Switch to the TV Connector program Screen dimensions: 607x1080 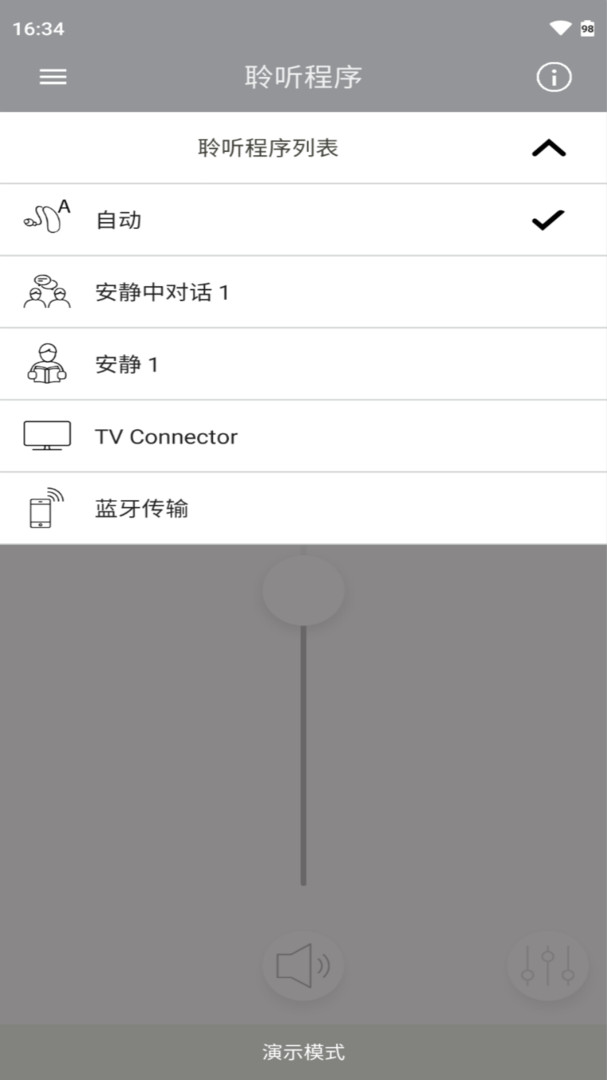[x=303, y=437]
